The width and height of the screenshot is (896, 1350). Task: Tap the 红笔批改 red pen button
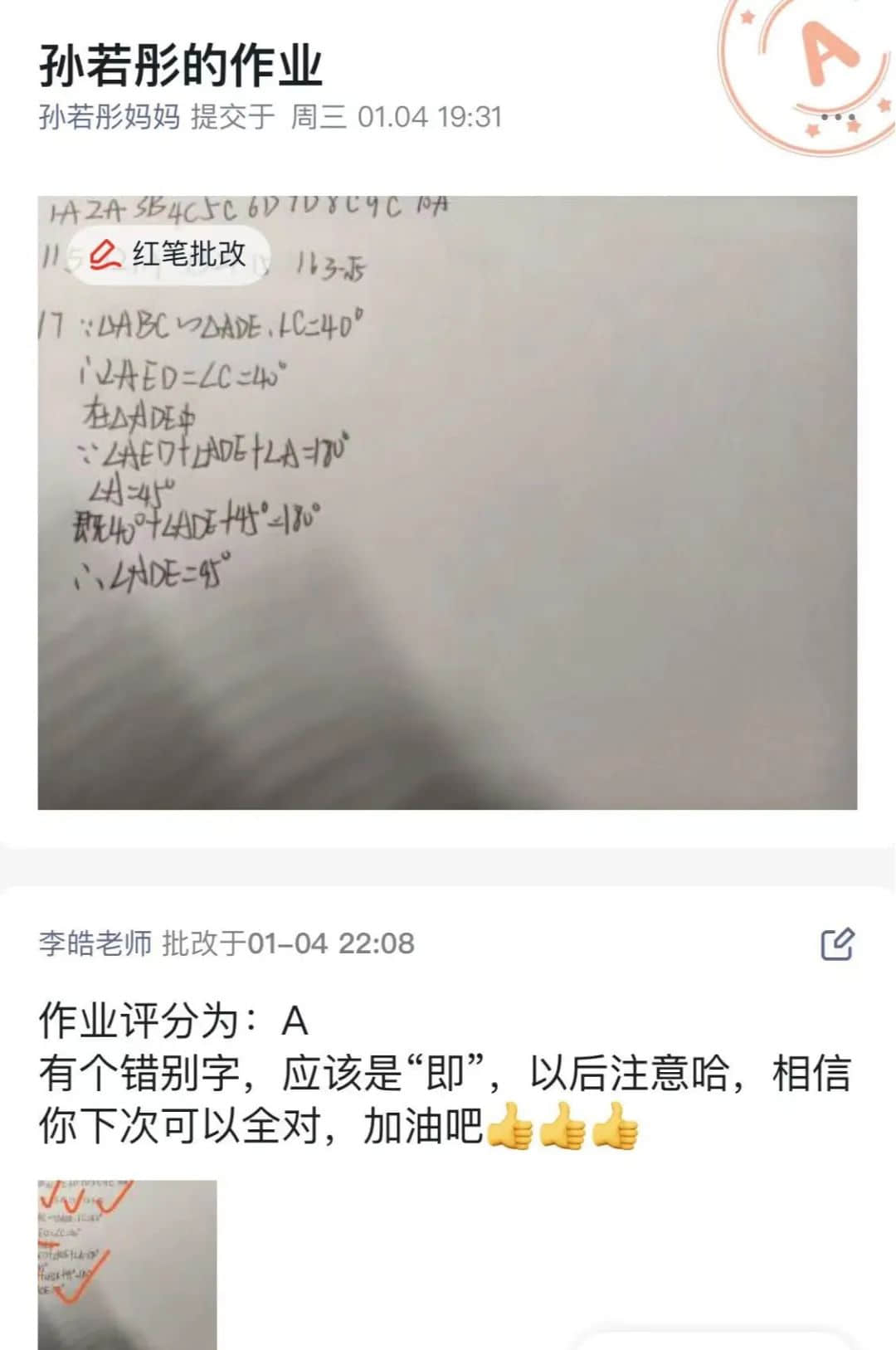coord(169,255)
